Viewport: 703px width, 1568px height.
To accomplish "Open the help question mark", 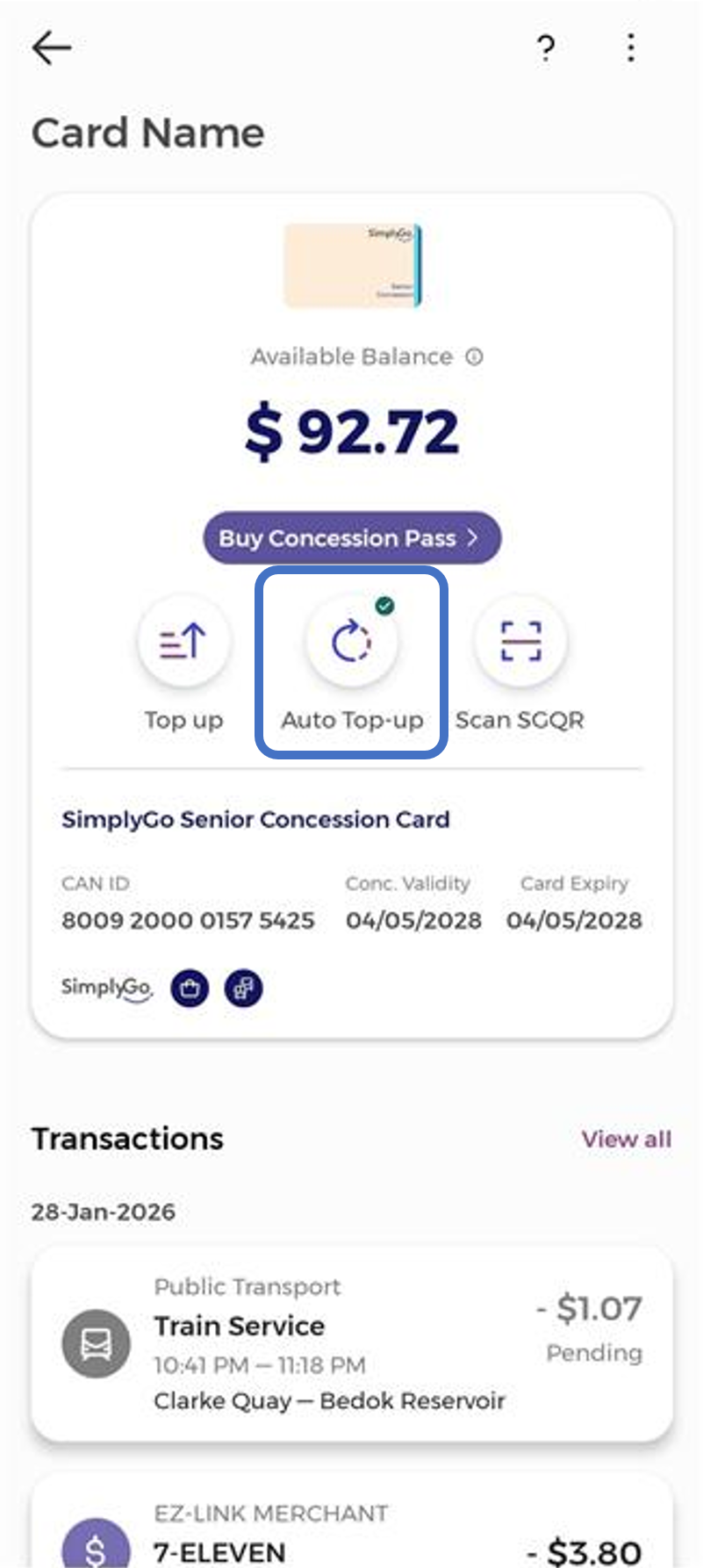I will pos(546,48).
